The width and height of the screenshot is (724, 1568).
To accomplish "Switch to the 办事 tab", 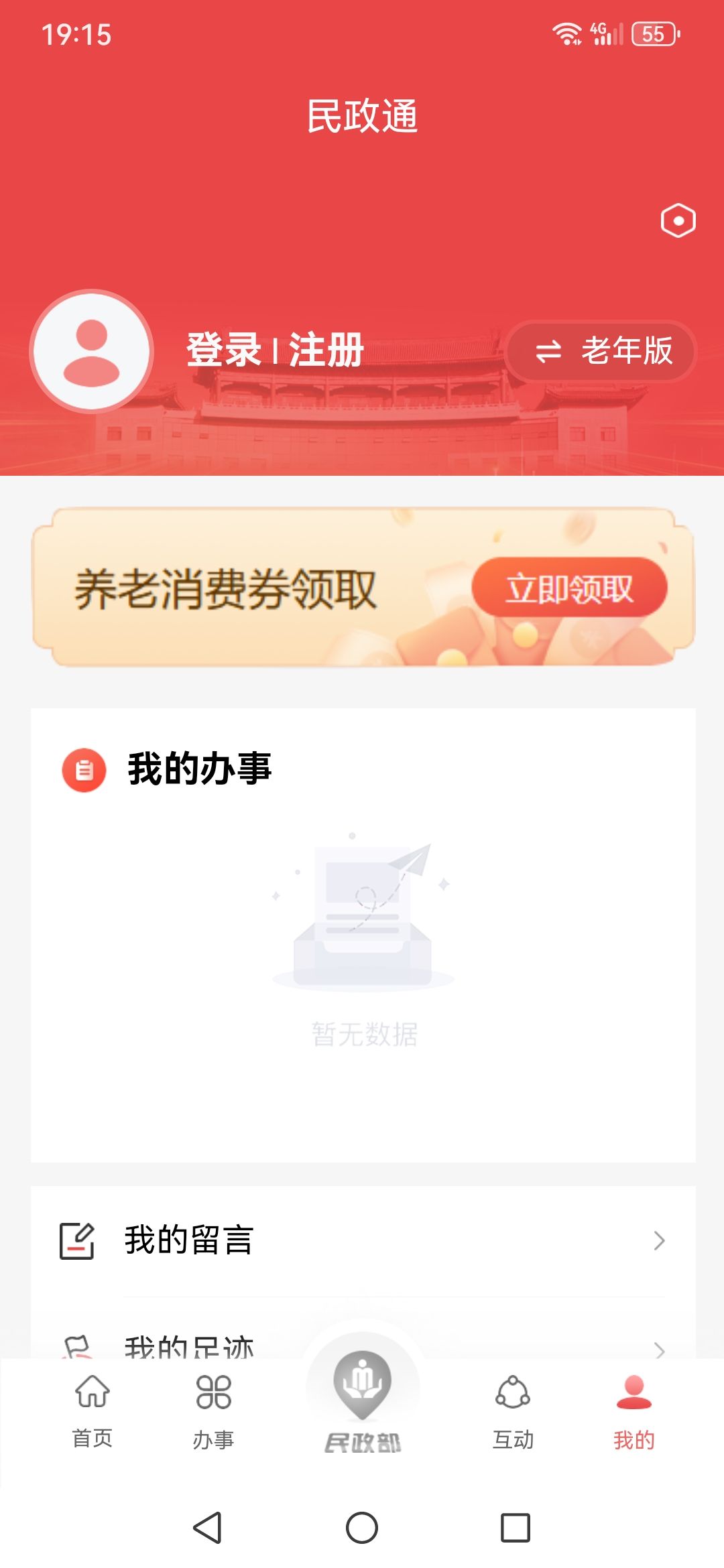I will point(213,1410).
